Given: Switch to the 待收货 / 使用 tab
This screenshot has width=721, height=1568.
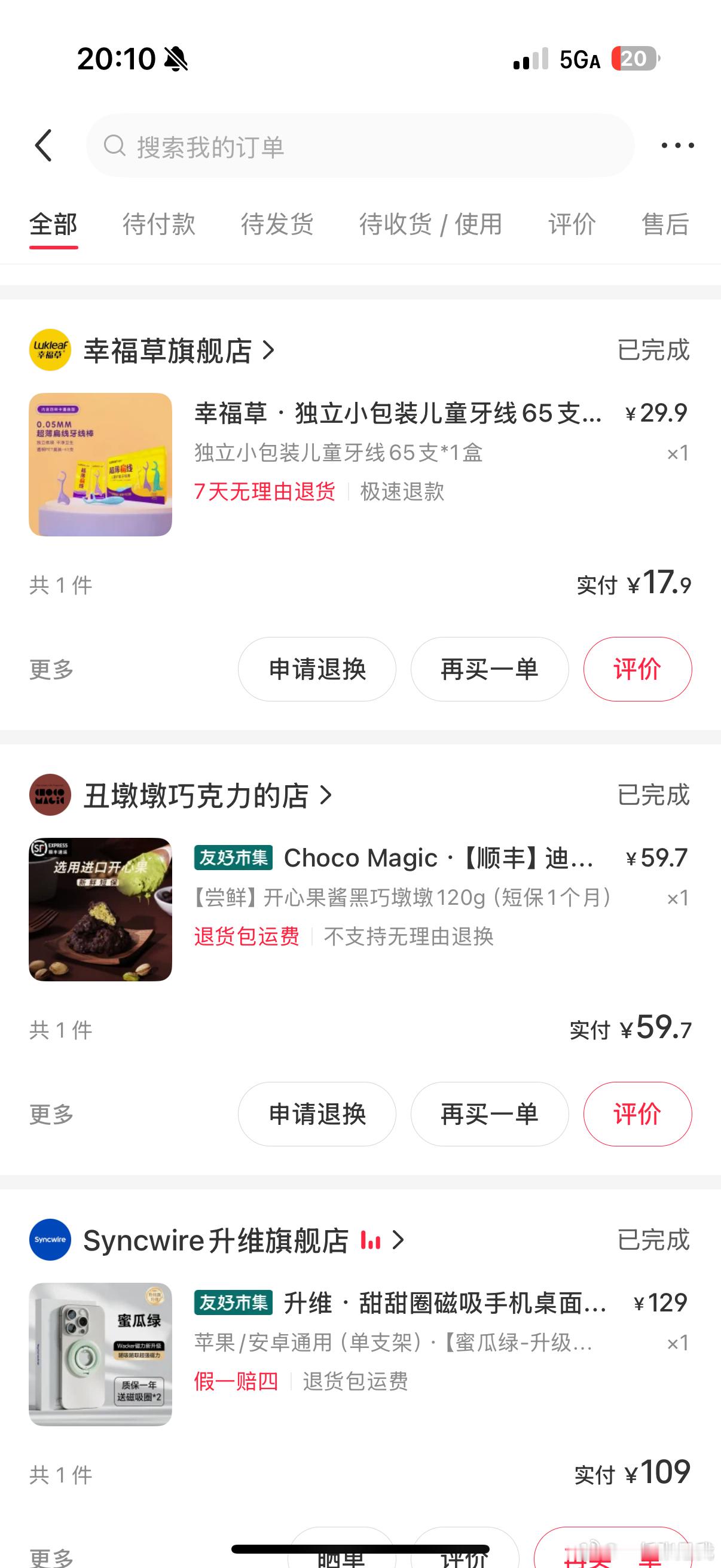Looking at the screenshot, I should click(x=431, y=224).
